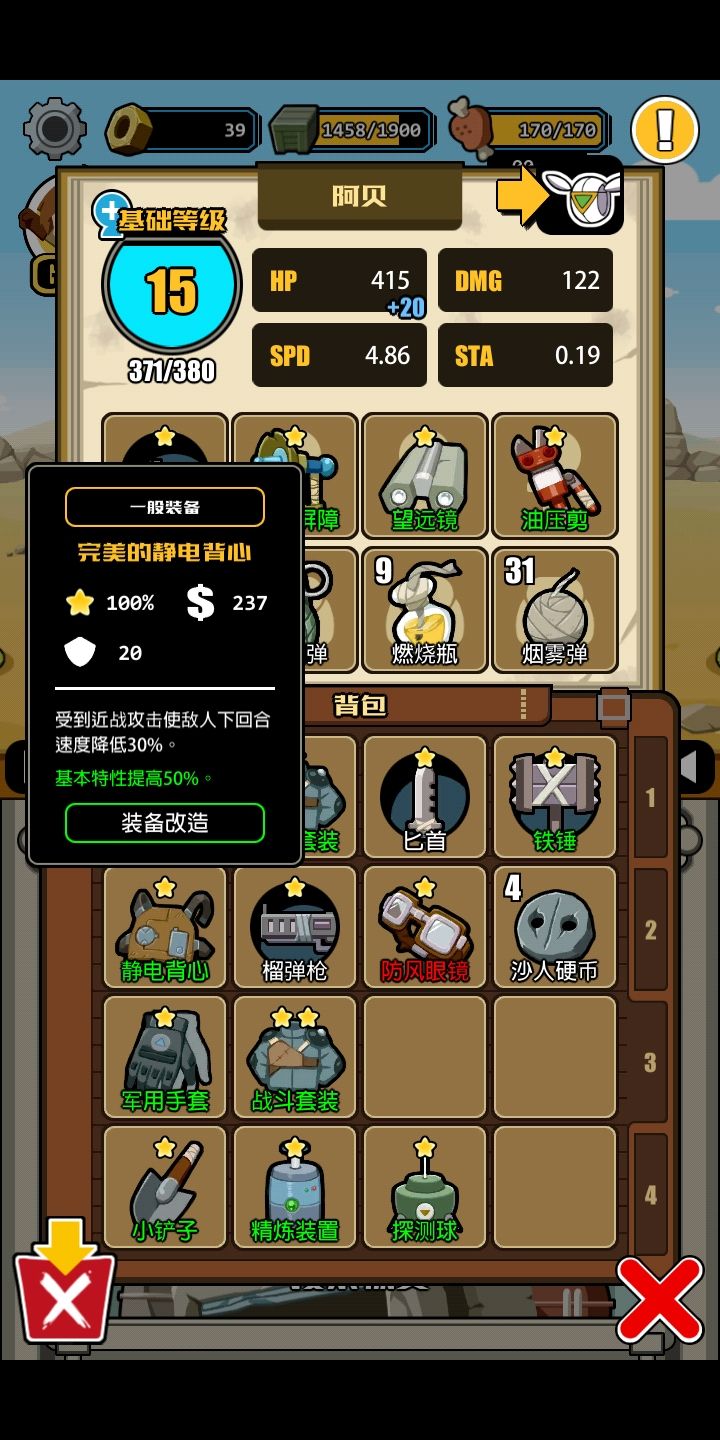Select the 匕首 dagger in the backpack
The image size is (720, 1440).
[x=424, y=795]
